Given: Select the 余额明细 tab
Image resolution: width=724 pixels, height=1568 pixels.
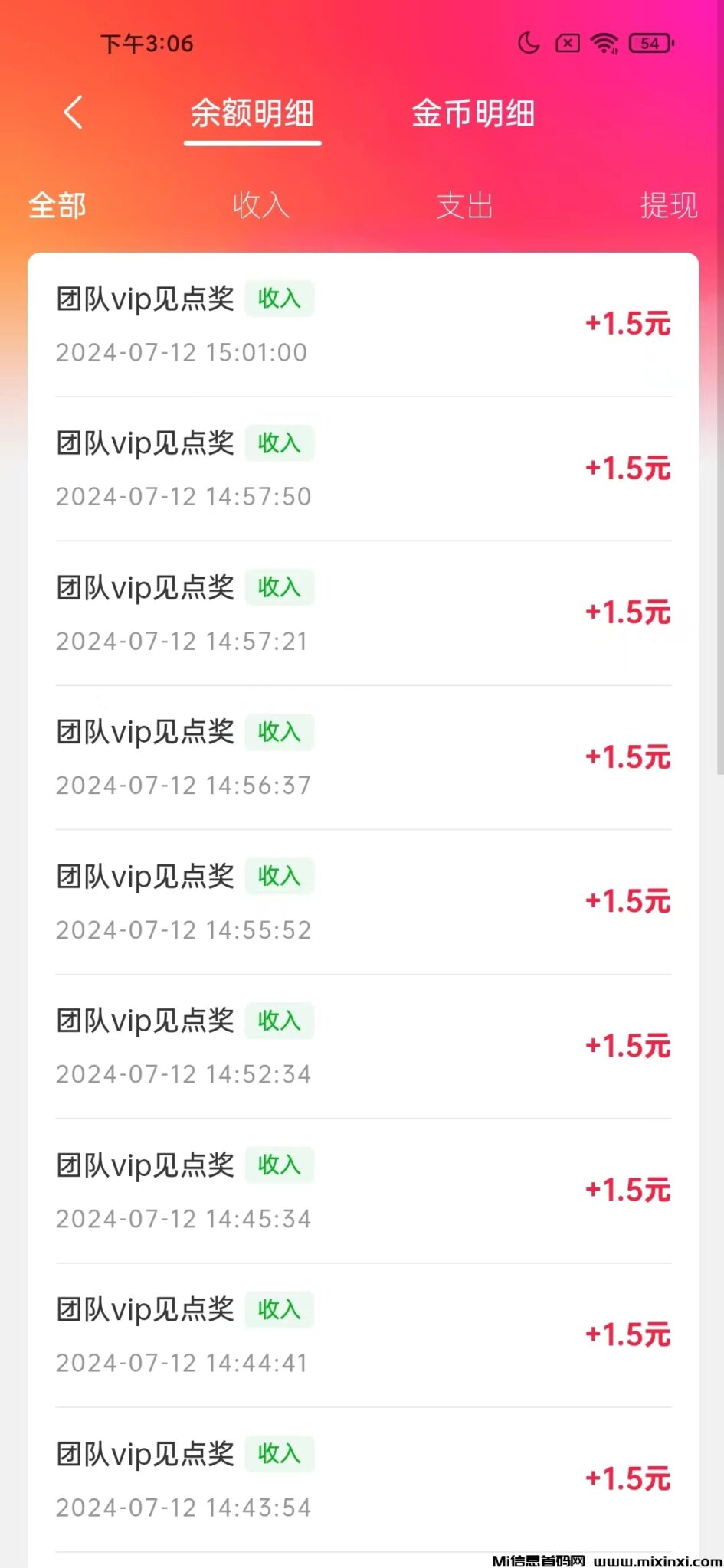Looking at the screenshot, I should 251,113.
